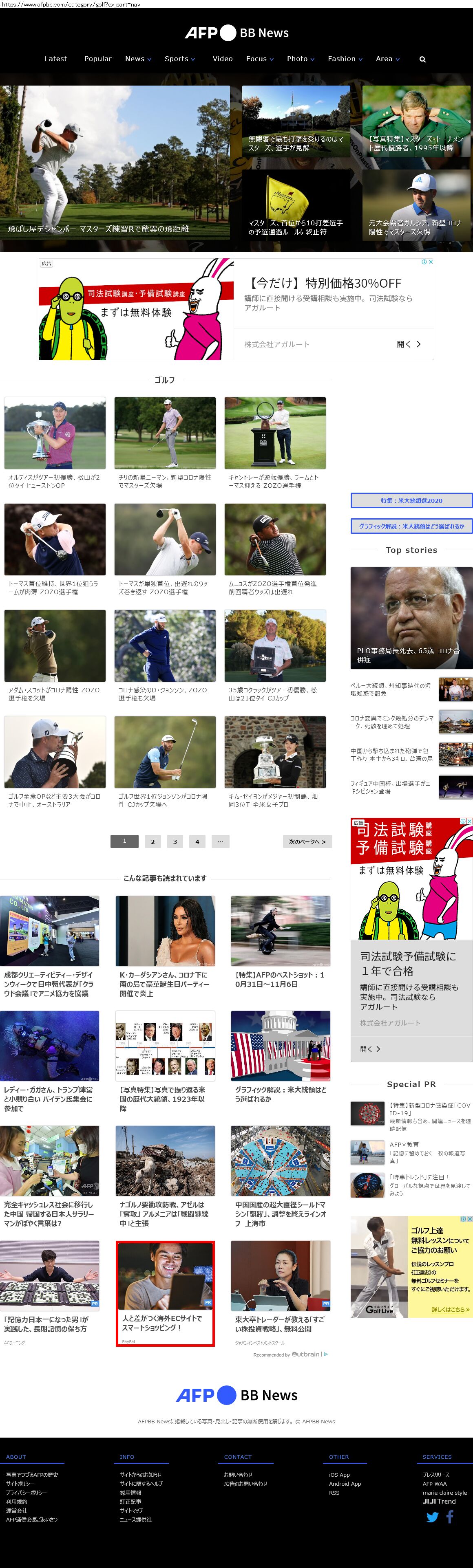Expand the Photo dropdown menu
The height and width of the screenshot is (1568, 473).
pos(301,59)
